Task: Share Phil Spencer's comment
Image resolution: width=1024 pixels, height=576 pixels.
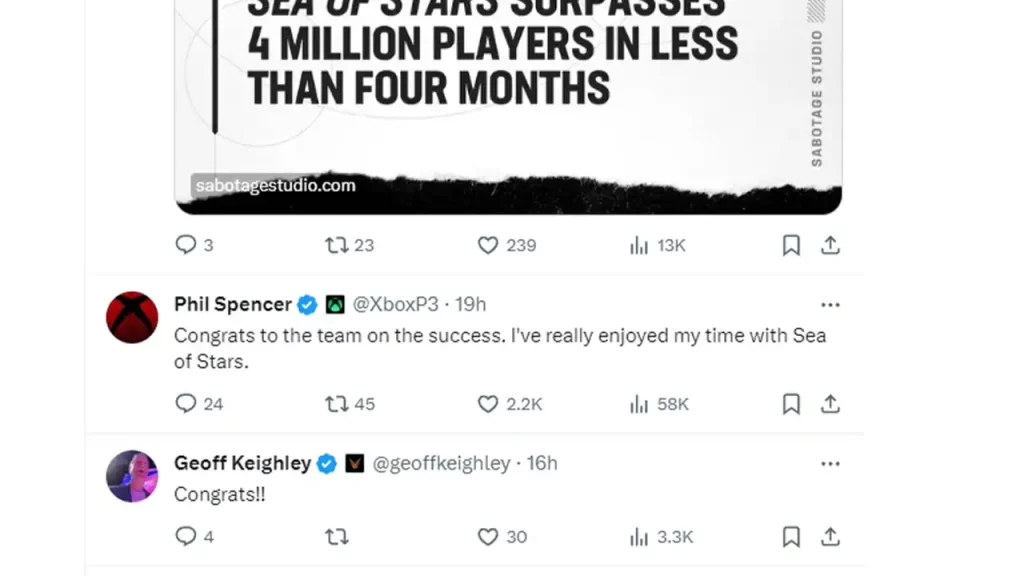Action: 830,404
